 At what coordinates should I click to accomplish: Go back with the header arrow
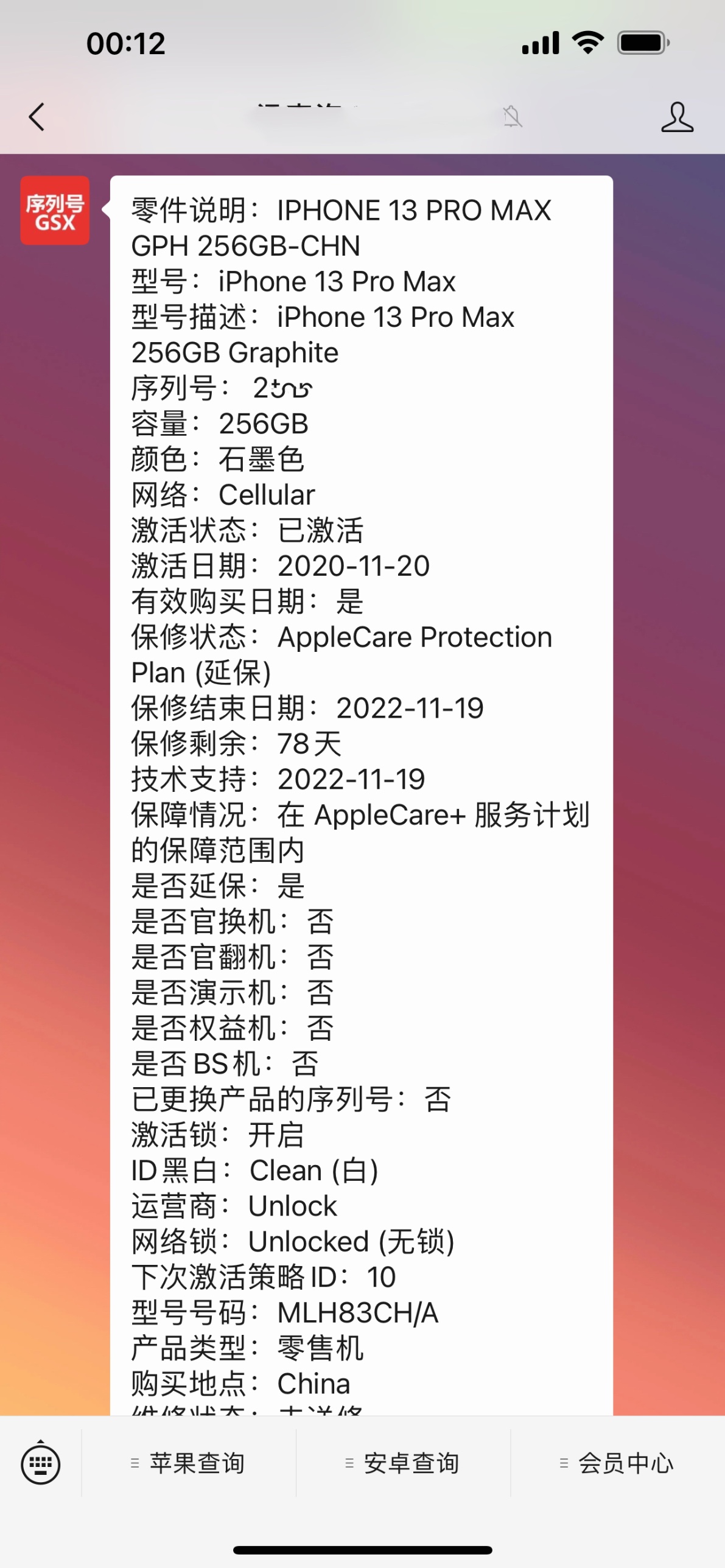pyautogui.click(x=37, y=117)
